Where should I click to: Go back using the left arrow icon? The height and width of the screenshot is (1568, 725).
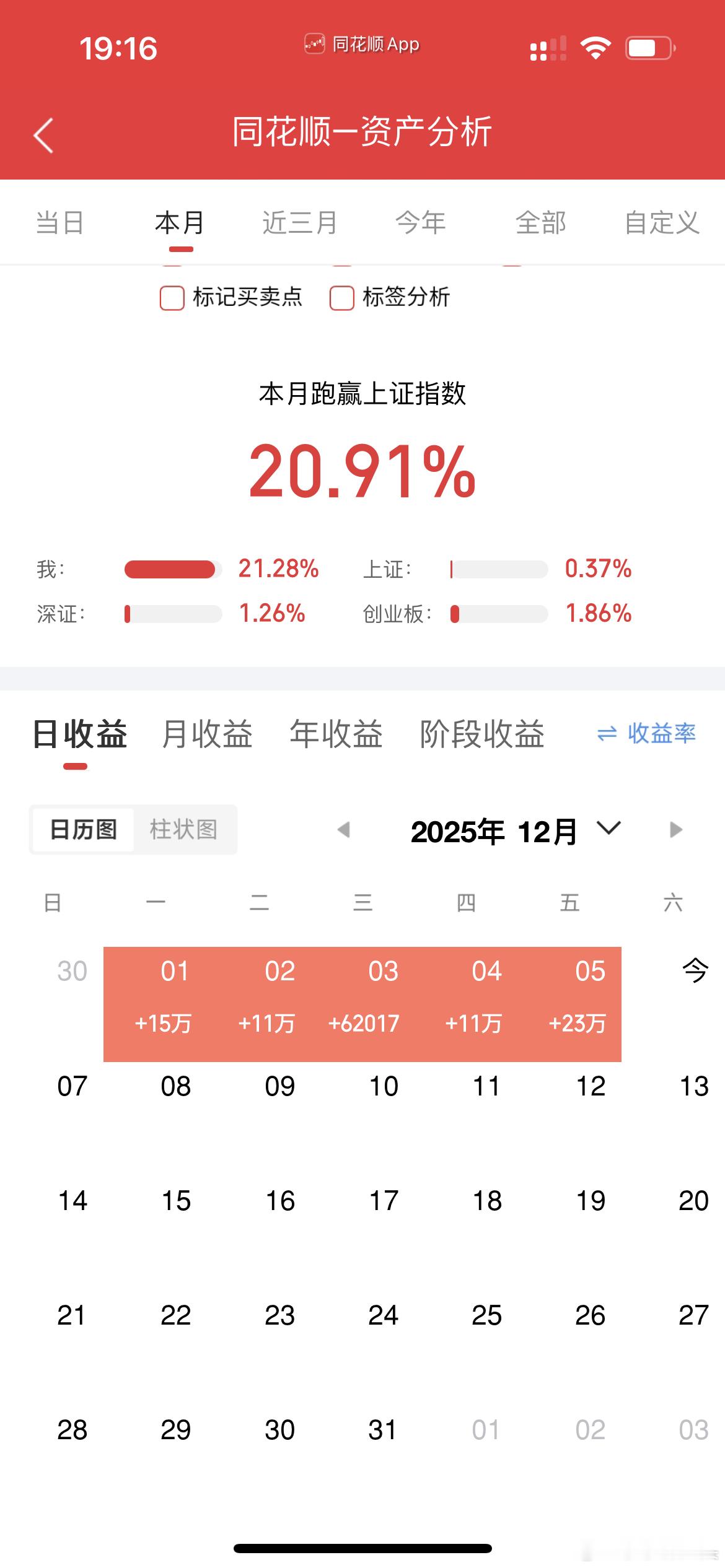point(43,136)
